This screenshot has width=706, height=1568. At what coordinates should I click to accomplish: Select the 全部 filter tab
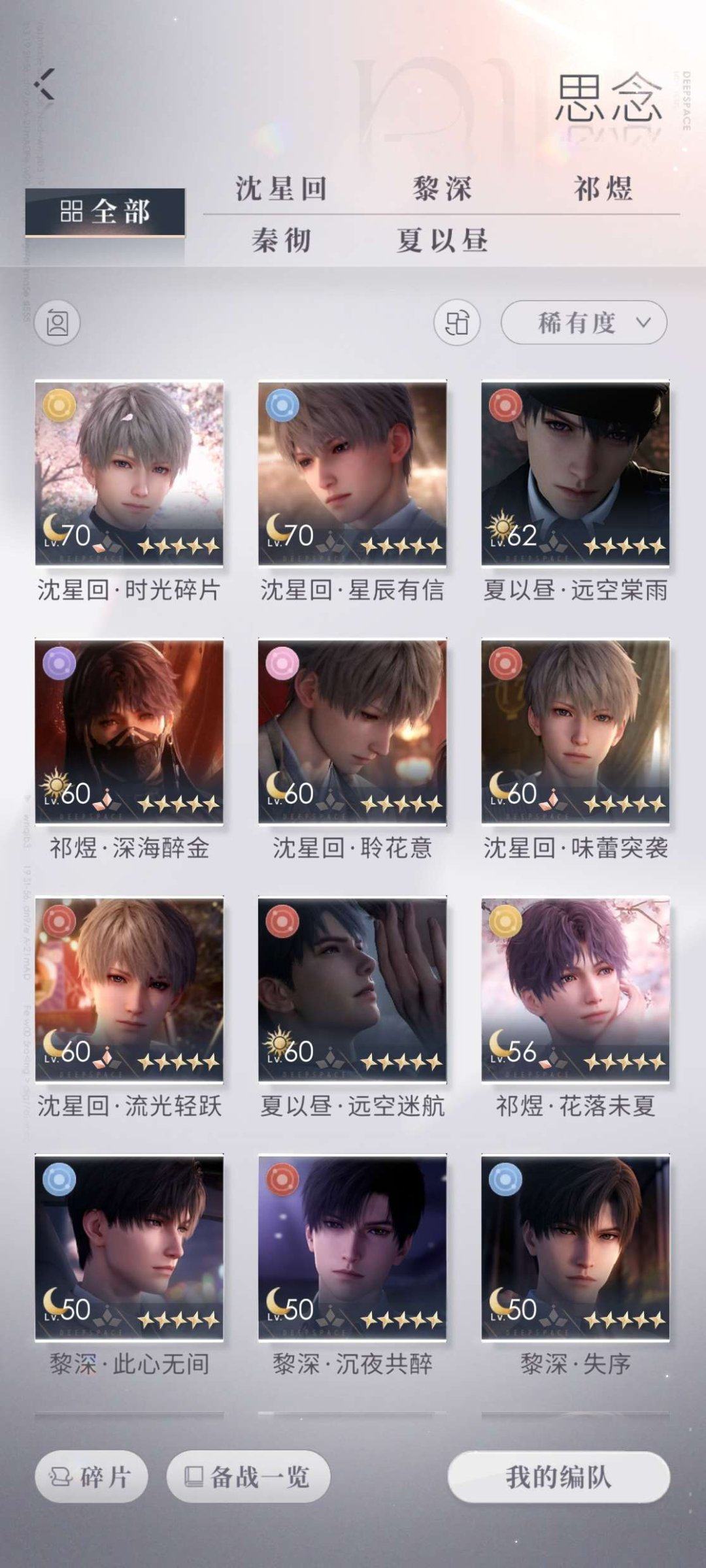105,212
